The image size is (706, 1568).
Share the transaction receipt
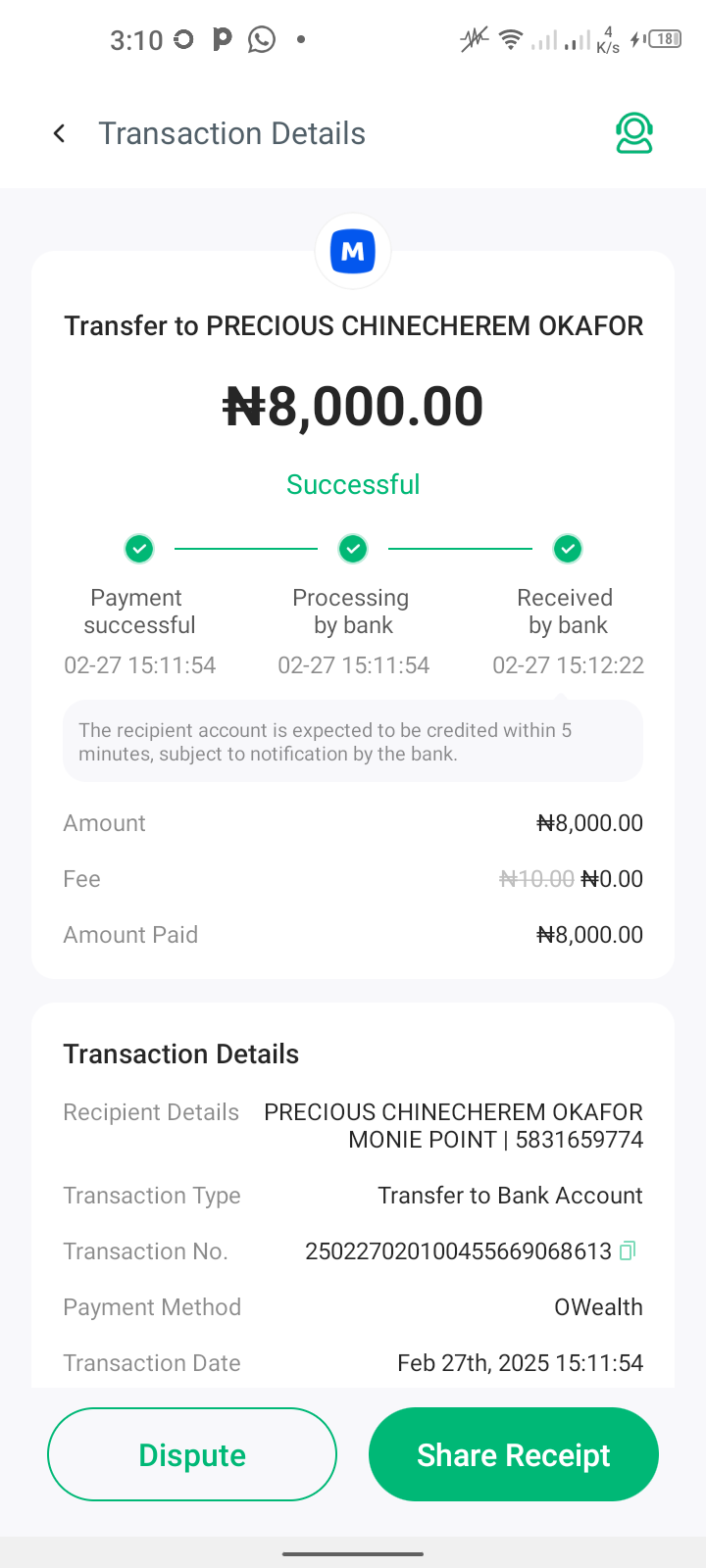click(513, 1454)
